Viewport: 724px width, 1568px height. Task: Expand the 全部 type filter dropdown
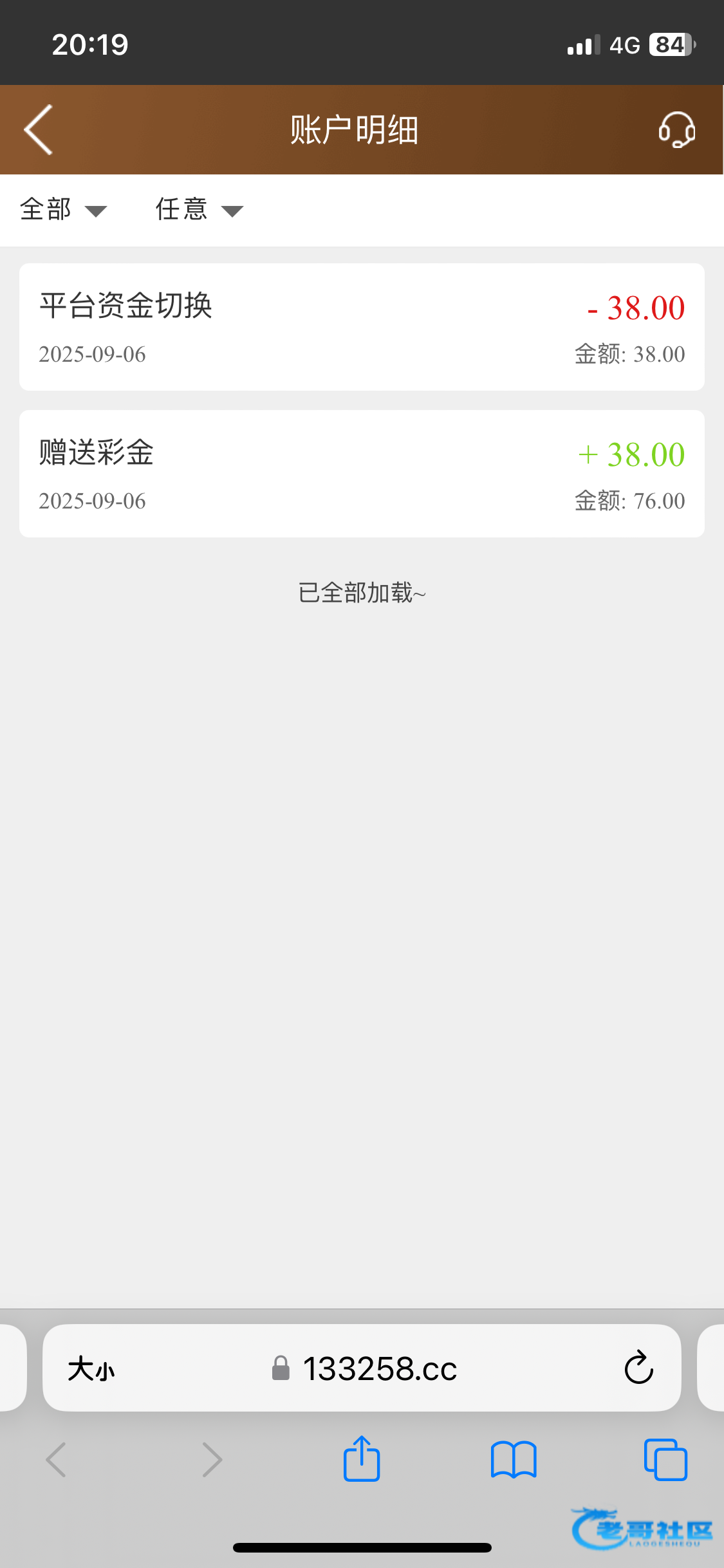pos(63,210)
